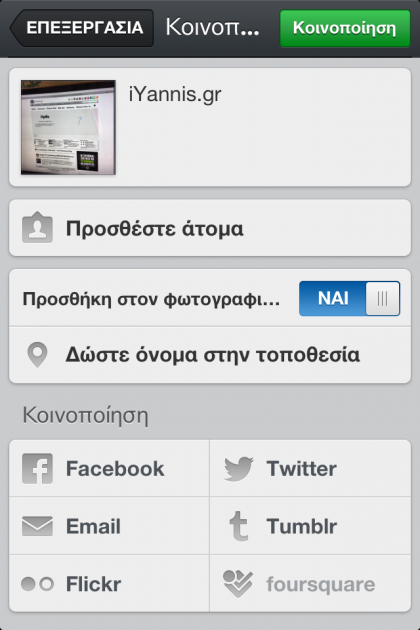Edit the caption field reading iYannis.gr
This screenshot has width=420, height=630.
(267, 127)
